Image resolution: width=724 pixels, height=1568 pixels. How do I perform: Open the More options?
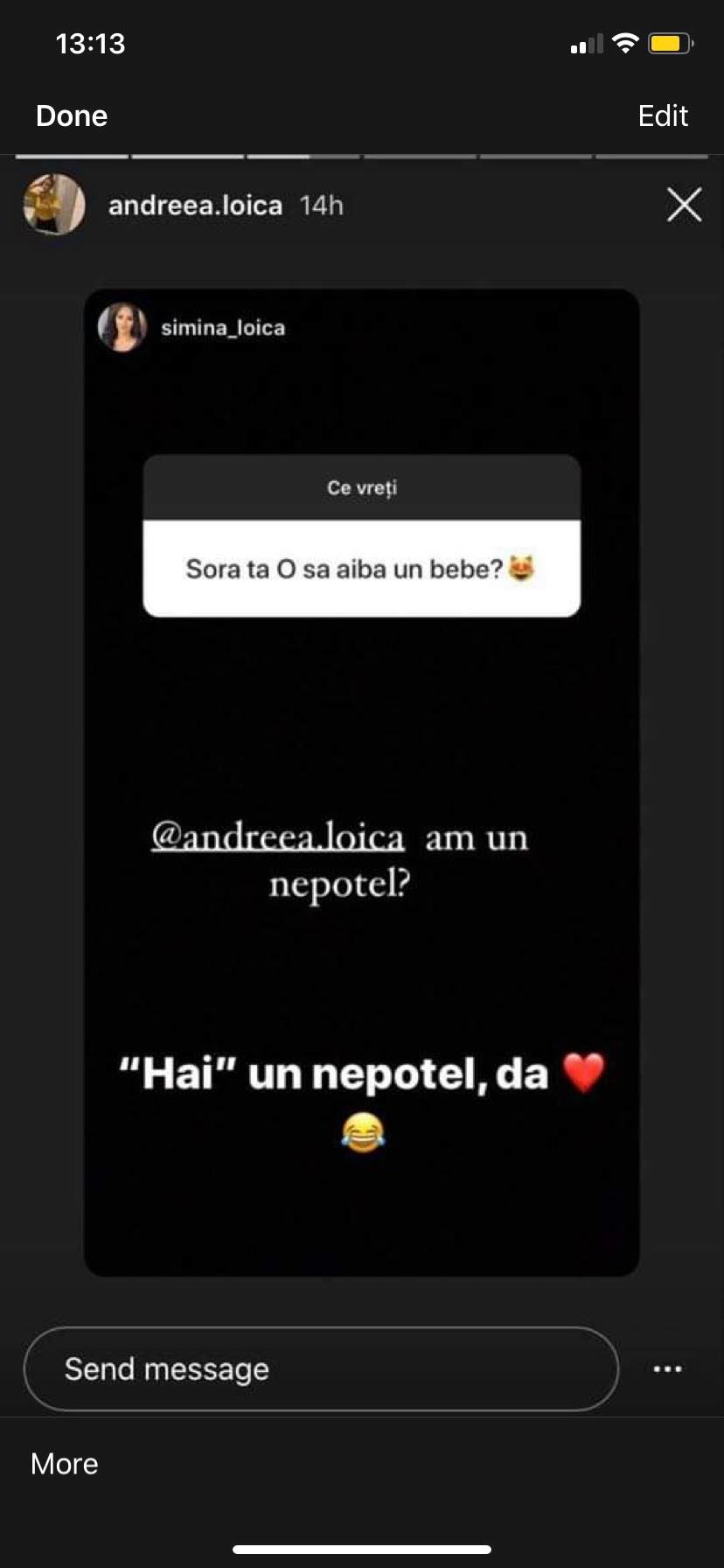pyautogui.click(x=64, y=1464)
